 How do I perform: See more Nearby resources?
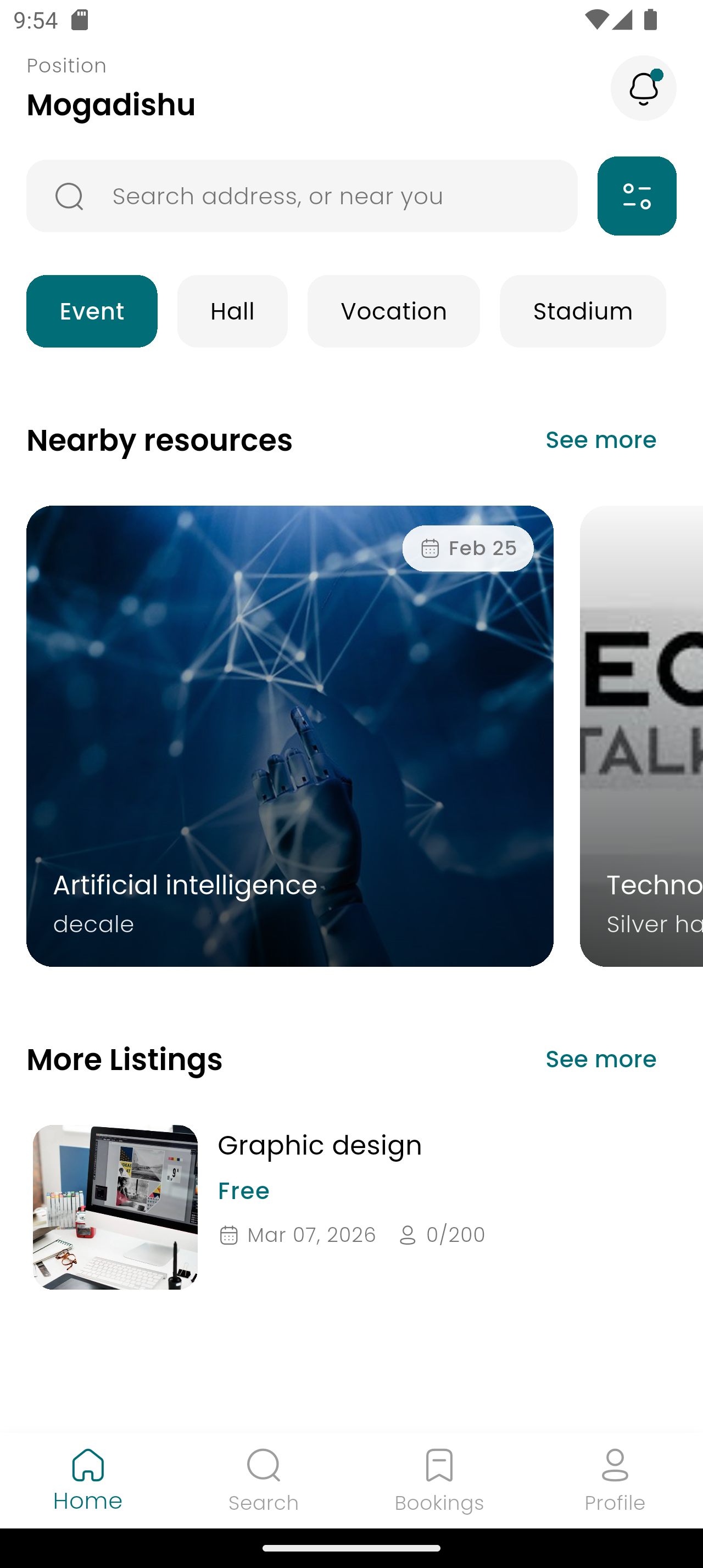[x=601, y=439]
